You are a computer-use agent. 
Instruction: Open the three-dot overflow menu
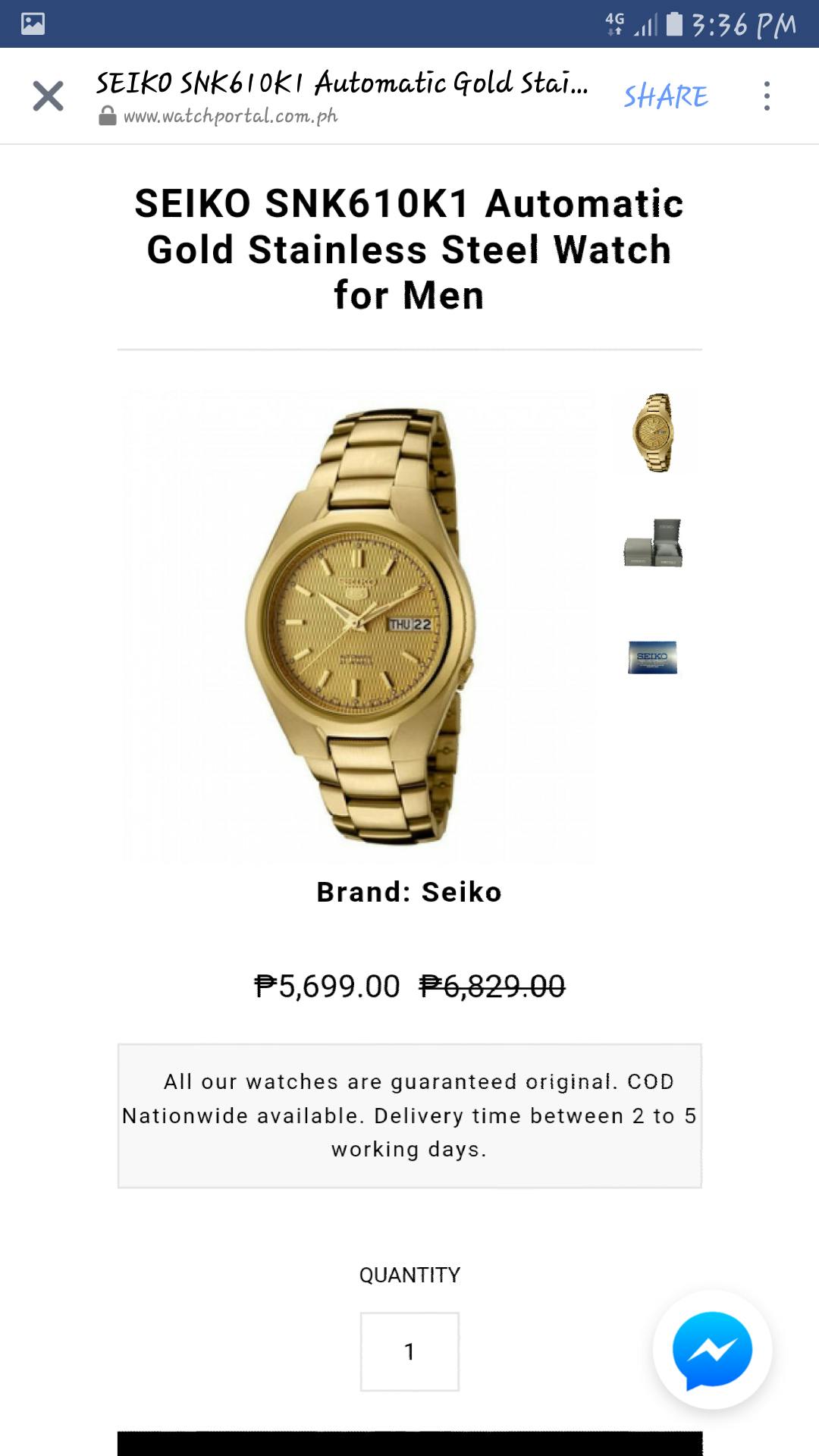click(x=767, y=96)
